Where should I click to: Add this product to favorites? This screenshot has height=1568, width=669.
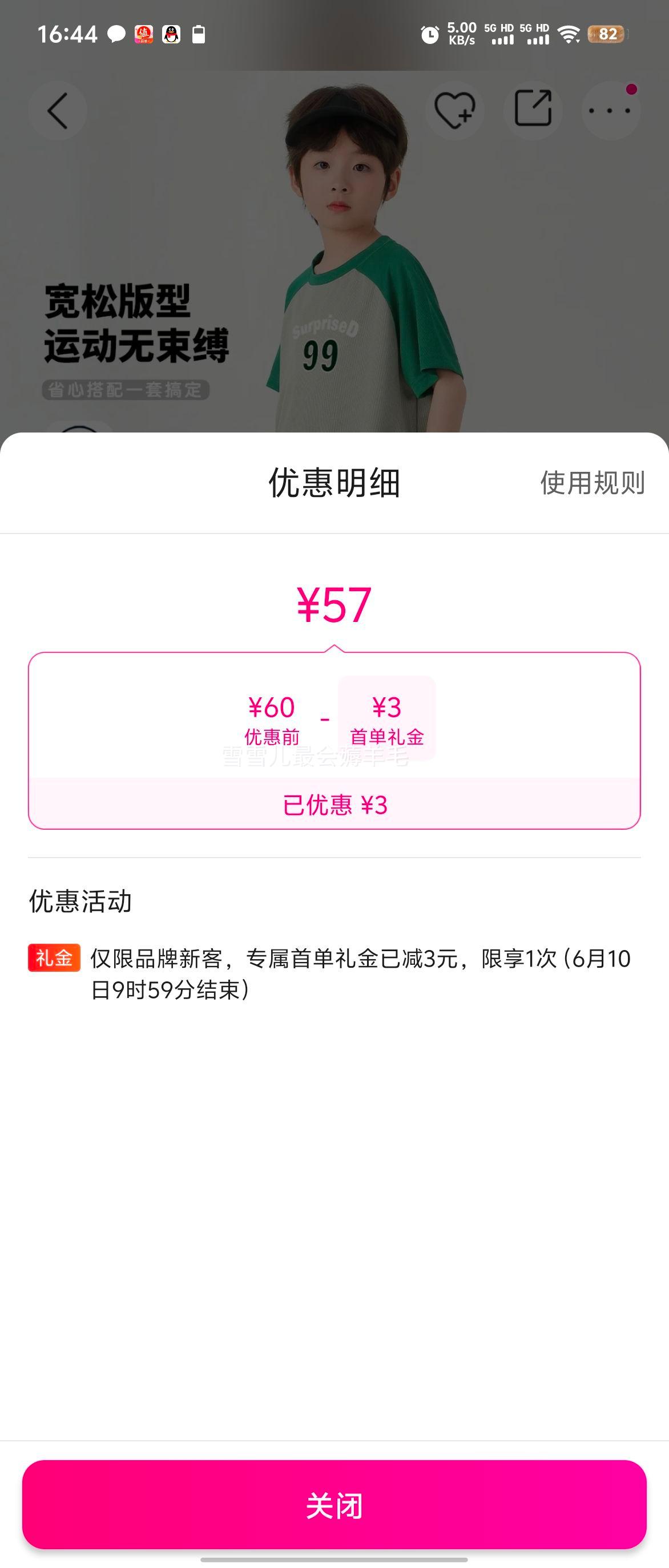point(454,110)
